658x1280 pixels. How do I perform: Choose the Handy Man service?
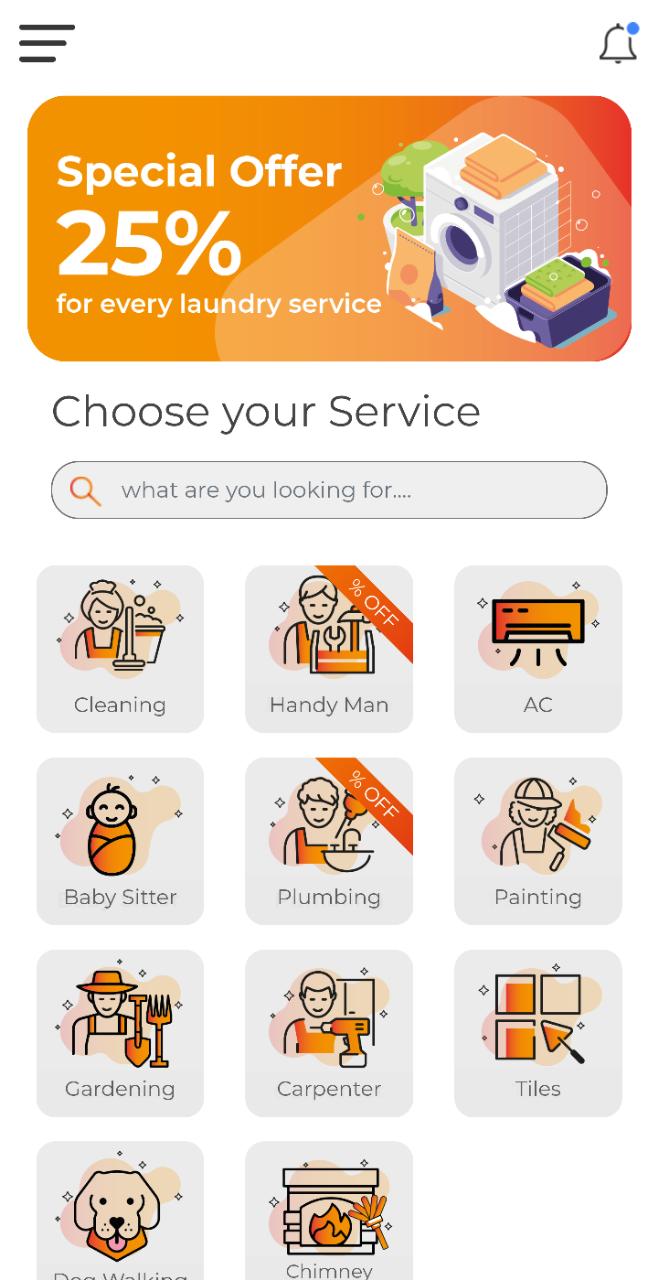tap(329, 648)
